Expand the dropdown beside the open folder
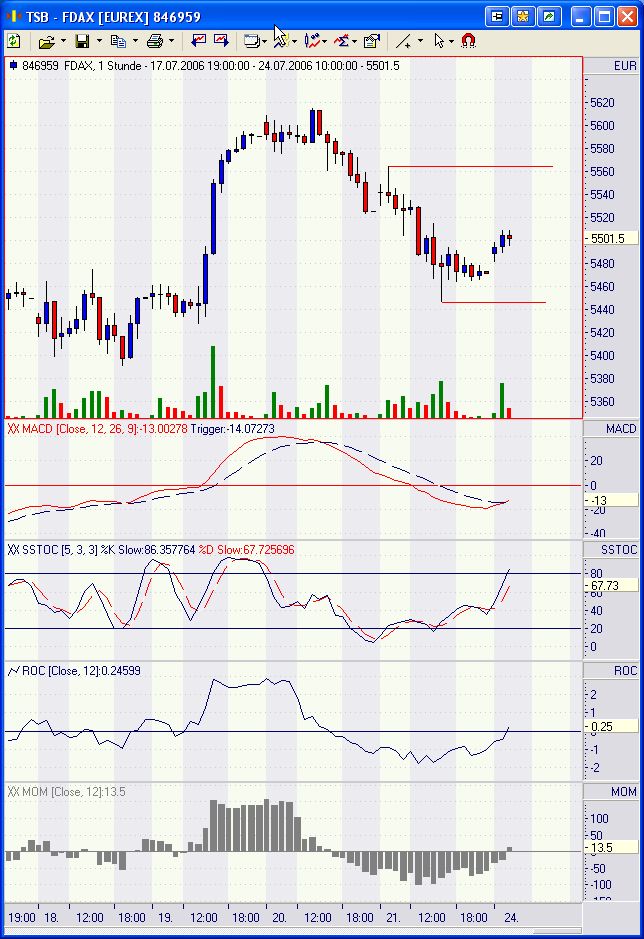 [63, 41]
